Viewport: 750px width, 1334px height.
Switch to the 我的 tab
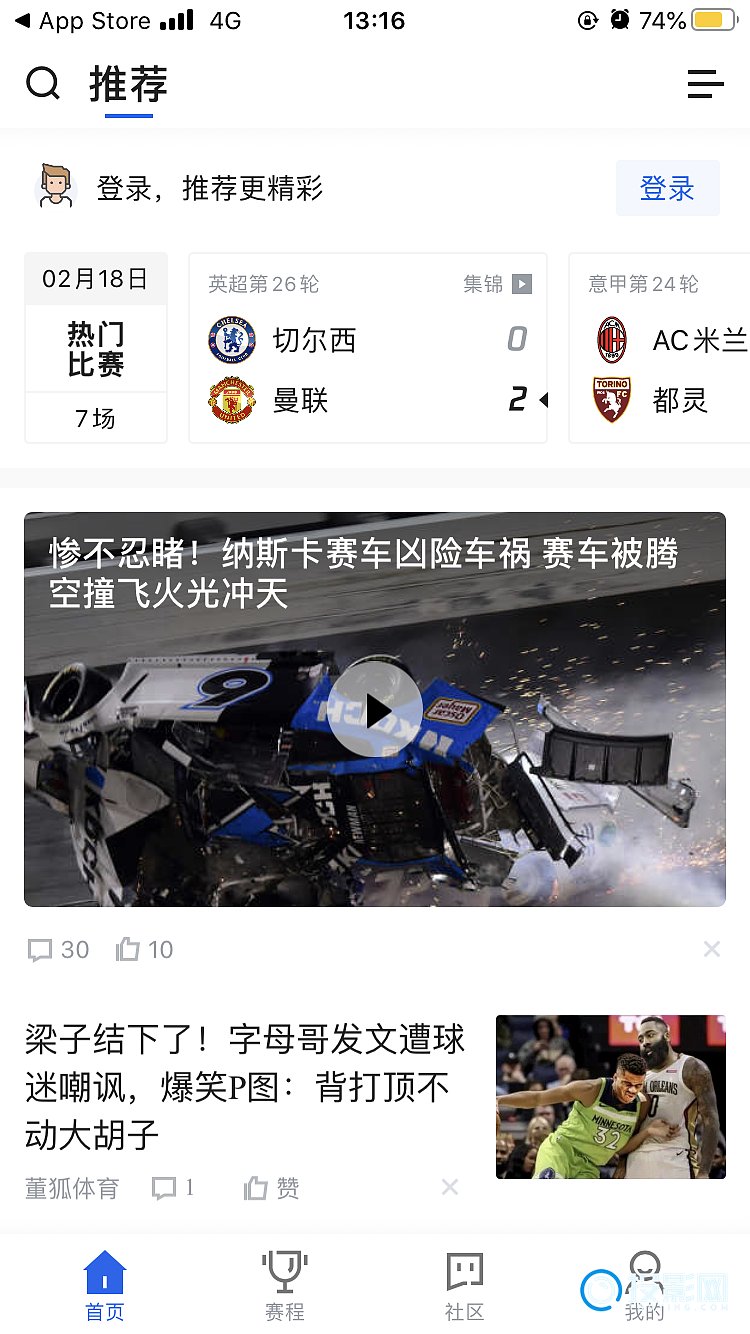coord(645,1286)
